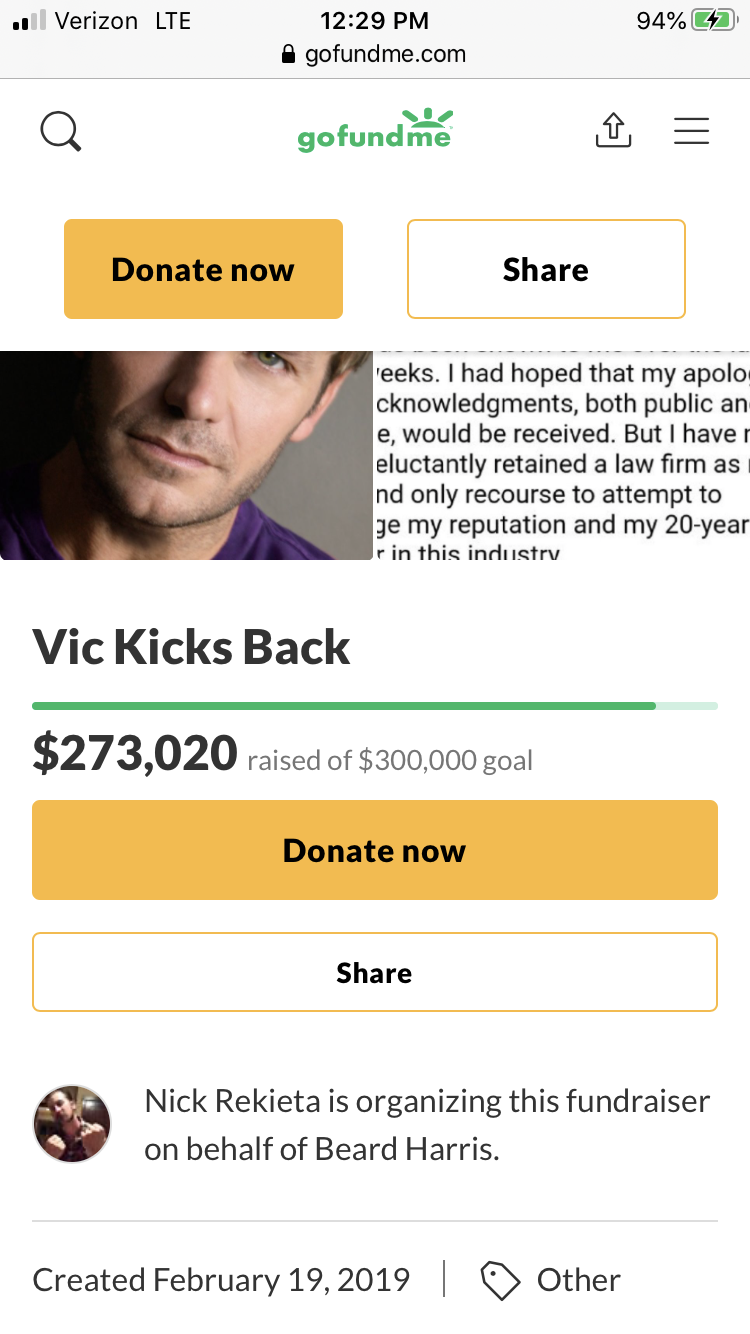Open the search magnifier icon
This screenshot has width=750, height=1334.
(60, 131)
